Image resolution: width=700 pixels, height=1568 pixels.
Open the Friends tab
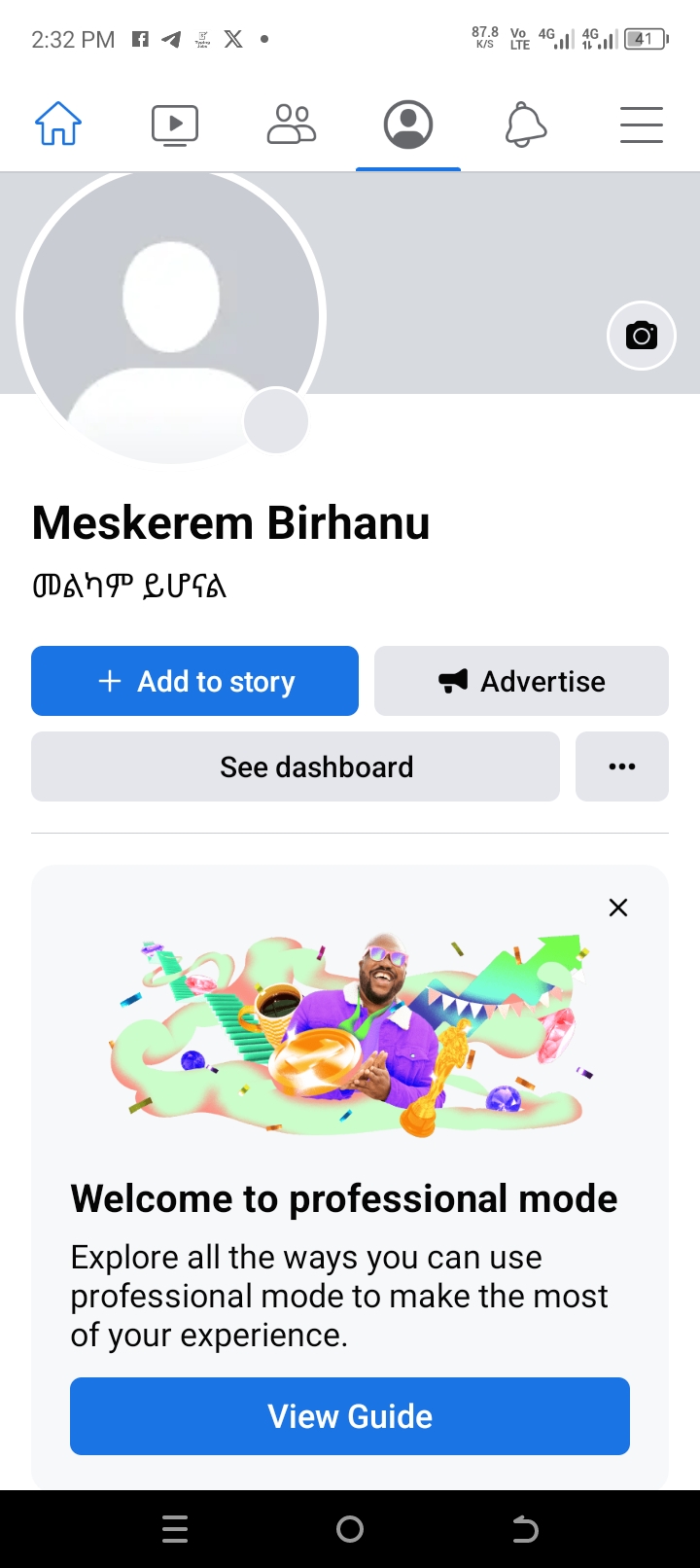292,125
